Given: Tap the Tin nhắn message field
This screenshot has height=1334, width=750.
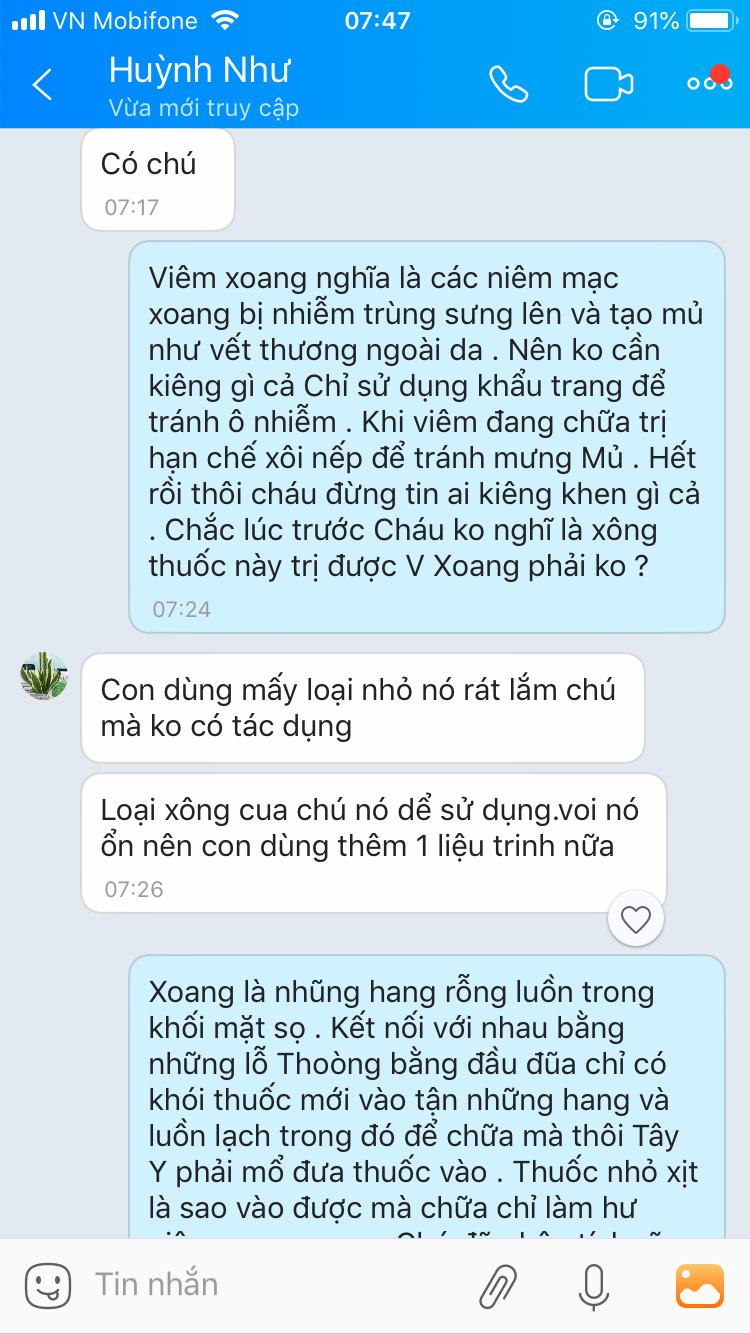Looking at the screenshot, I should [x=270, y=1284].
